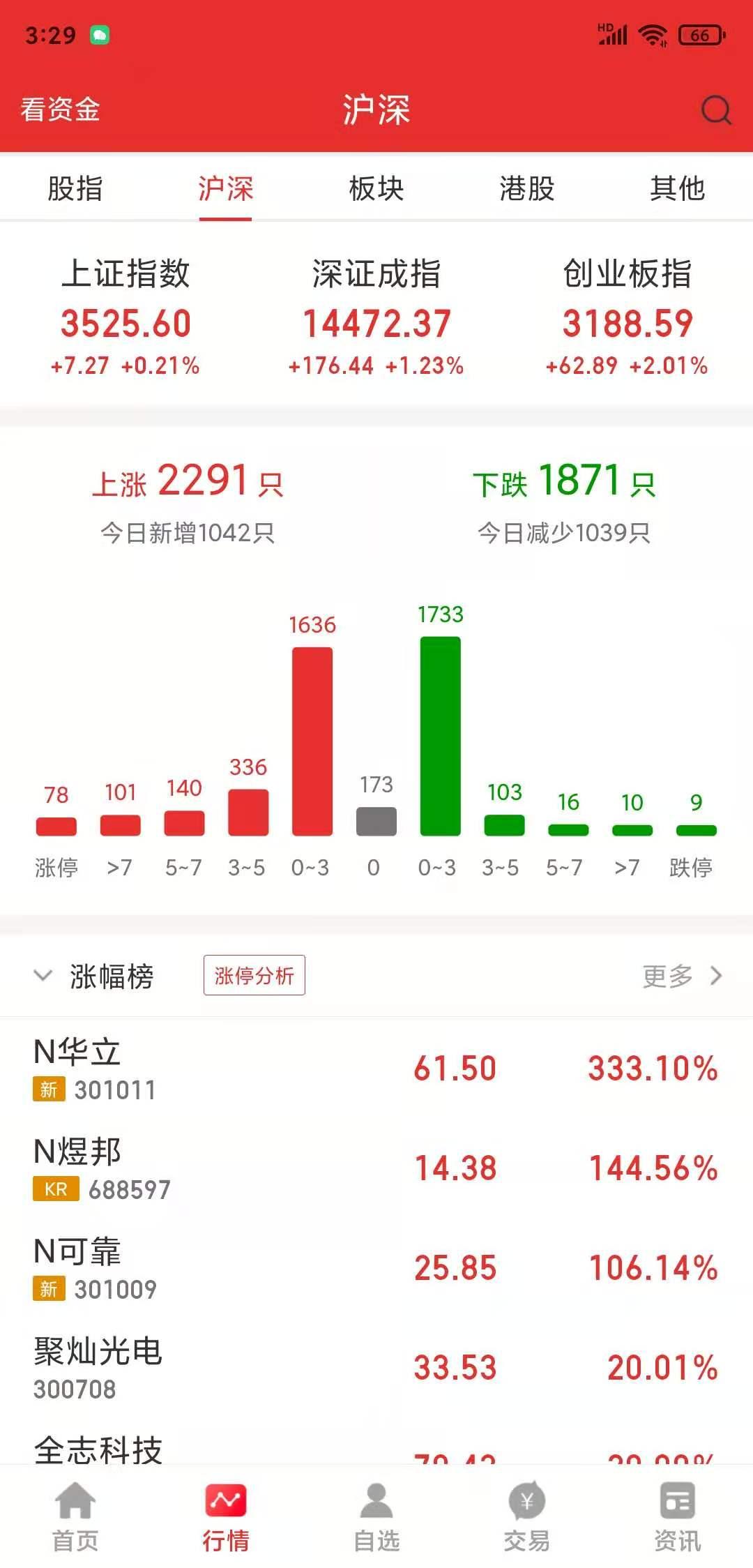Switch to the 股指 tab
This screenshot has height=1568, width=753.
click(75, 188)
